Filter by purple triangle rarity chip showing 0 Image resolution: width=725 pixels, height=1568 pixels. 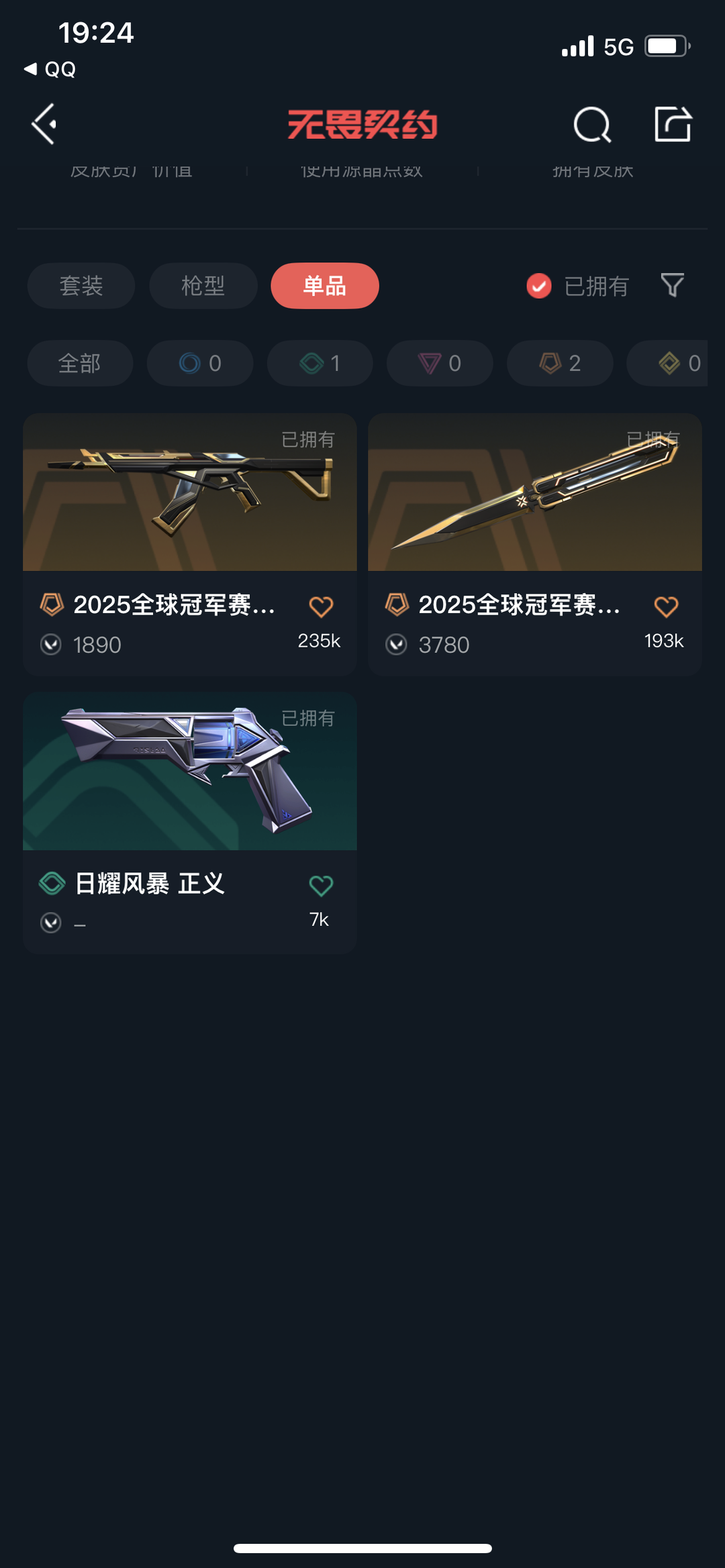tap(440, 363)
